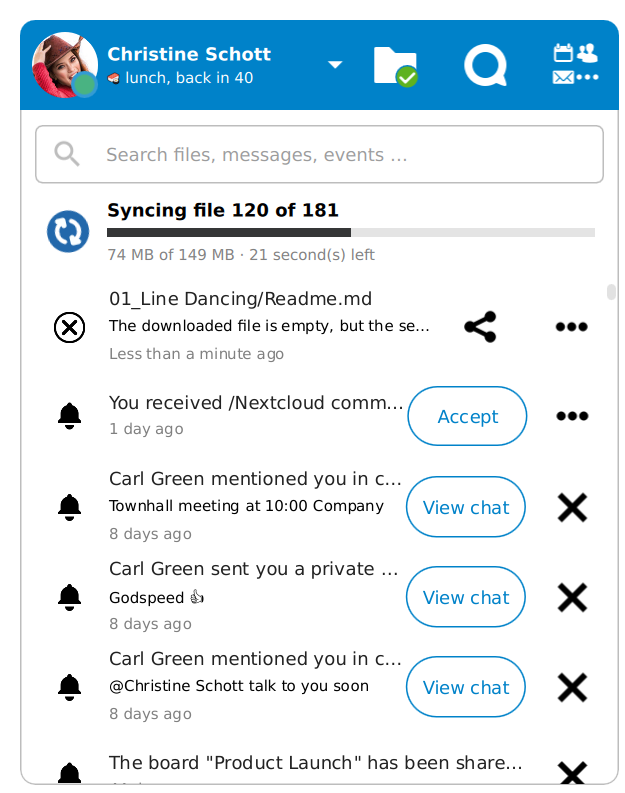View chat for Townhall meeting mention

466,507
